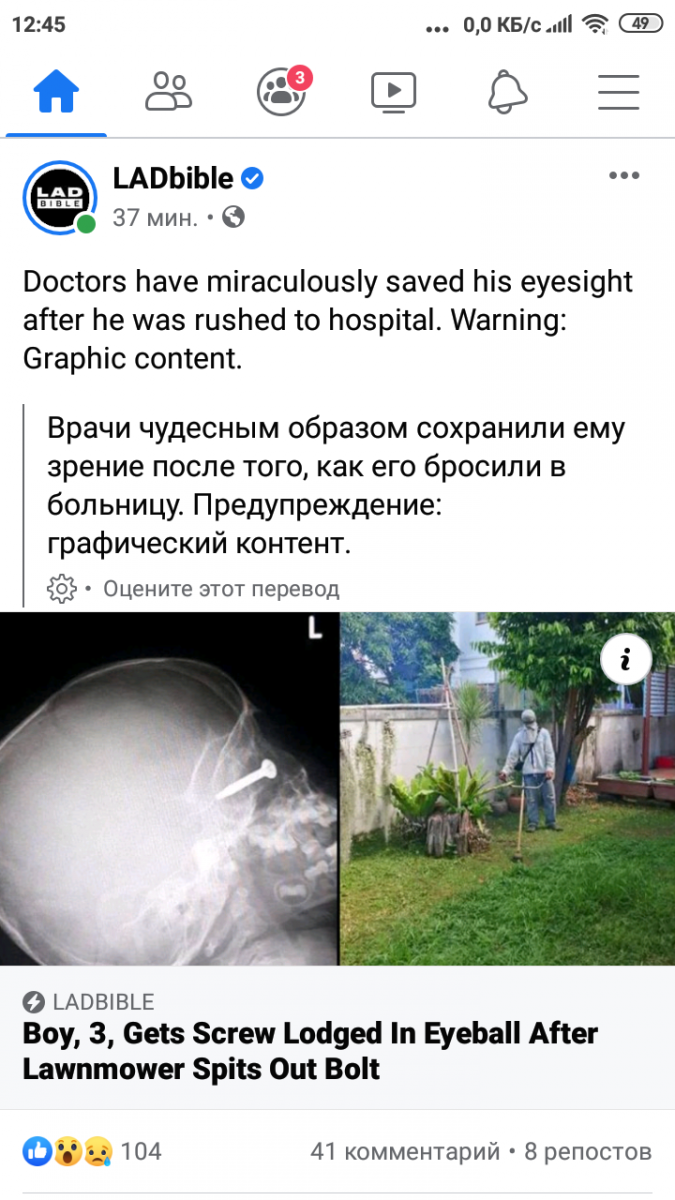This screenshot has height=1200, width=675.
Task: Switch to the Home feed tab
Action: [56, 93]
